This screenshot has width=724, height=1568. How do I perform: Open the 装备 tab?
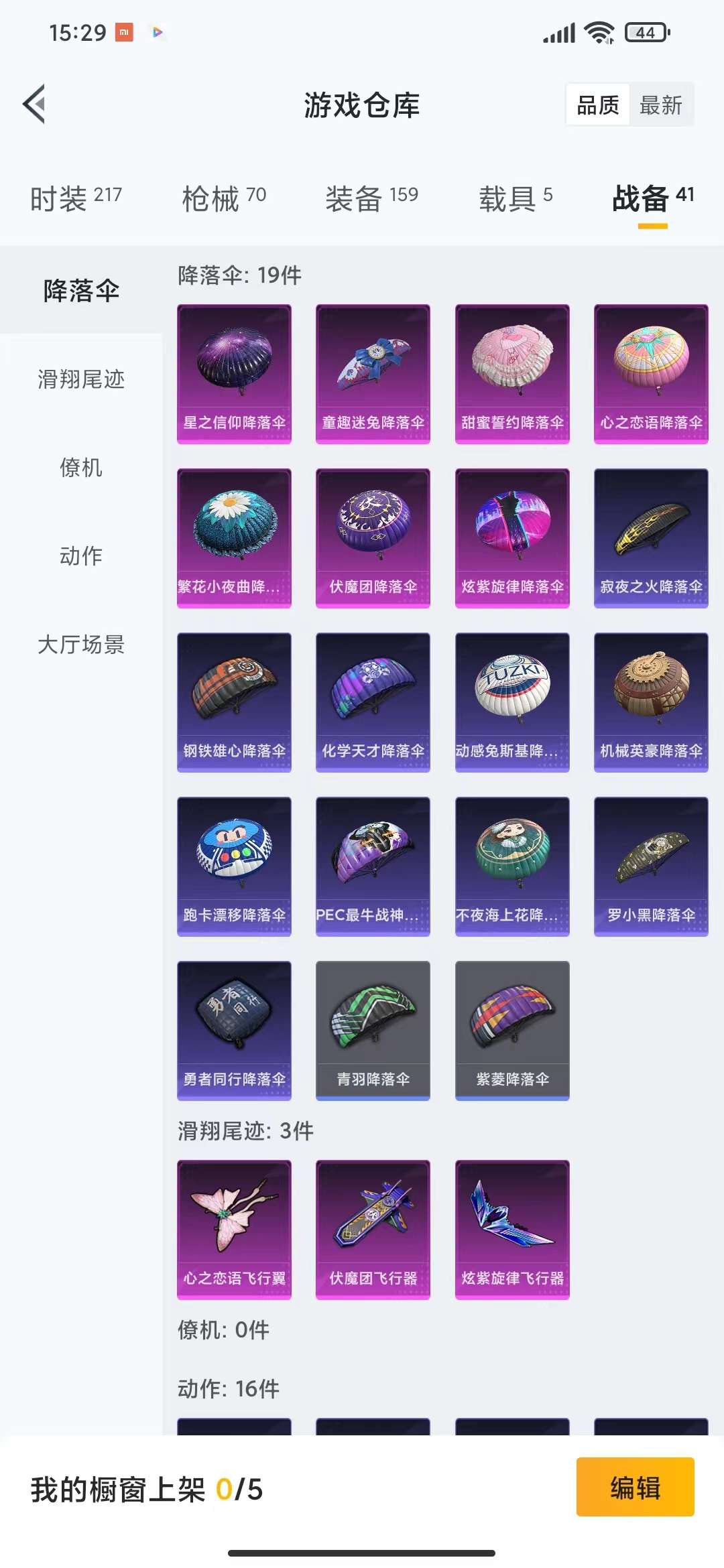pos(371,198)
